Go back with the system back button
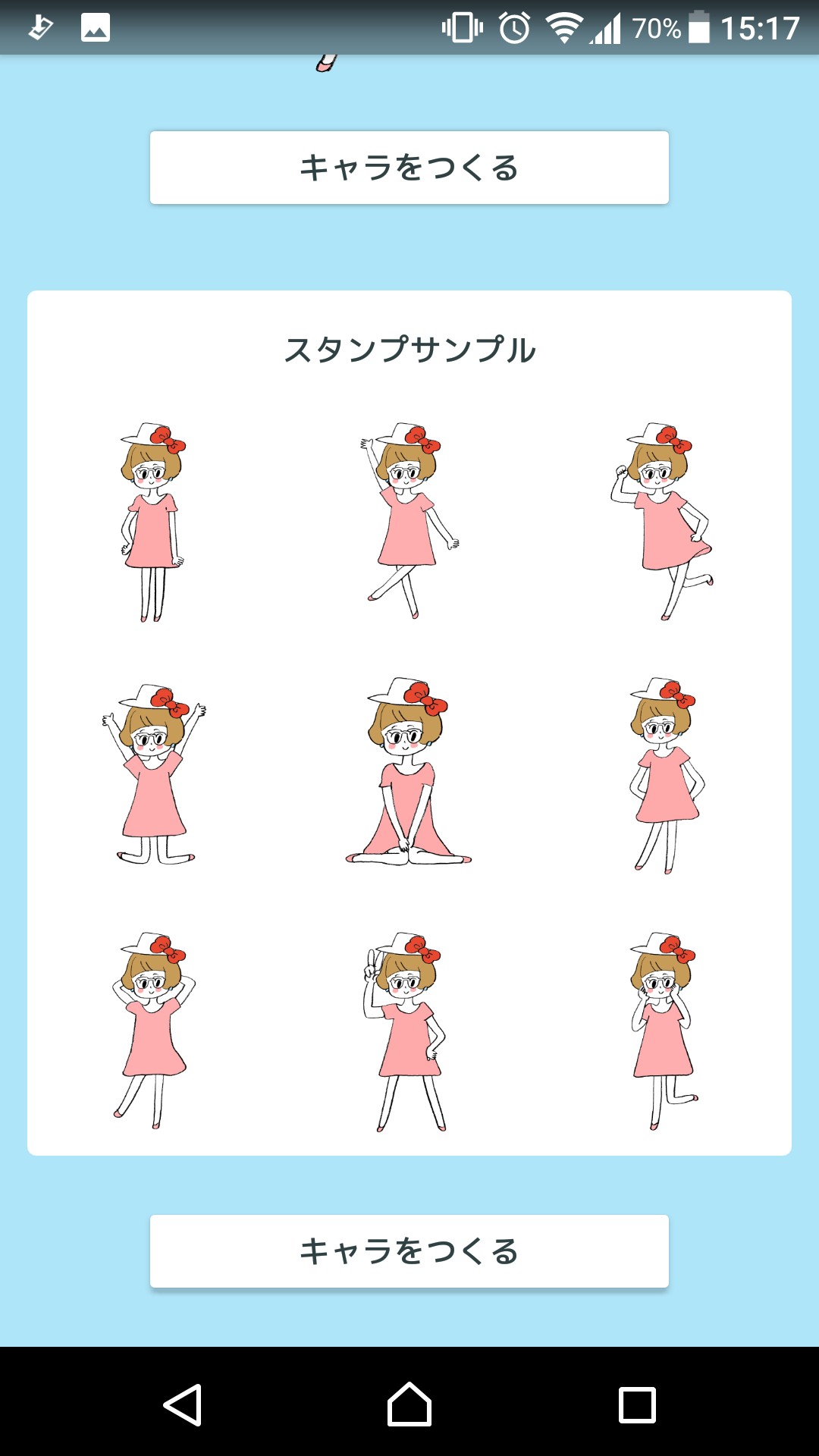819x1456 pixels. tap(182, 1404)
